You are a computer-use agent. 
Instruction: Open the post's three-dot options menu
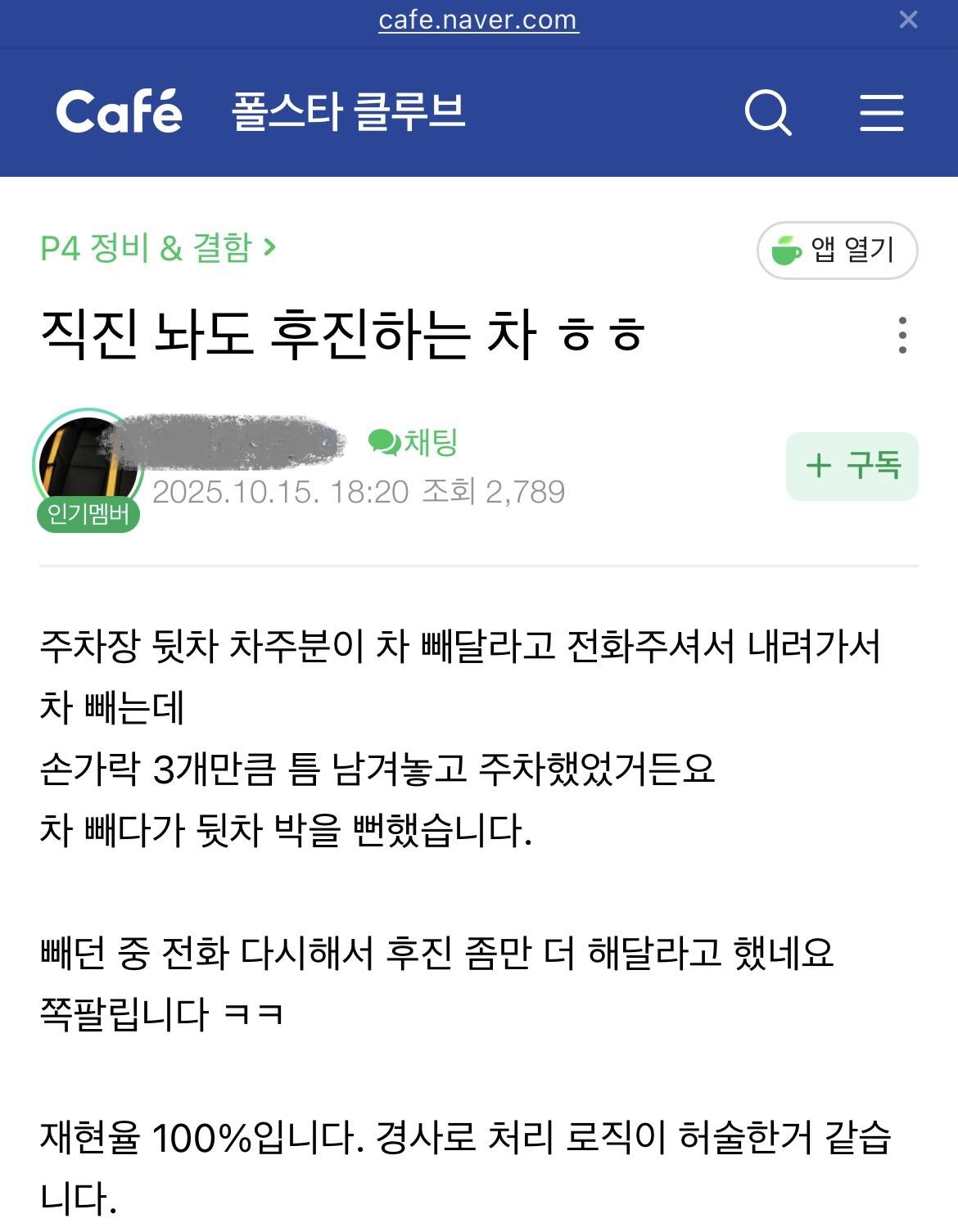(x=902, y=335)
